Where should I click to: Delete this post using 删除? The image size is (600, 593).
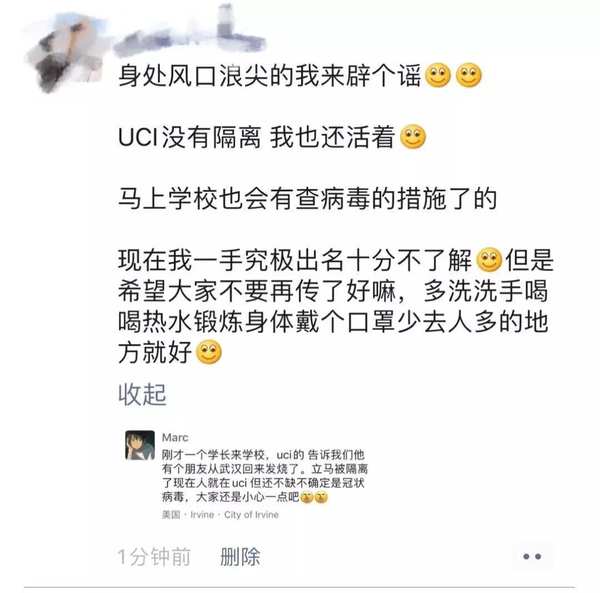pyautogui.click(x=240, y=556)
